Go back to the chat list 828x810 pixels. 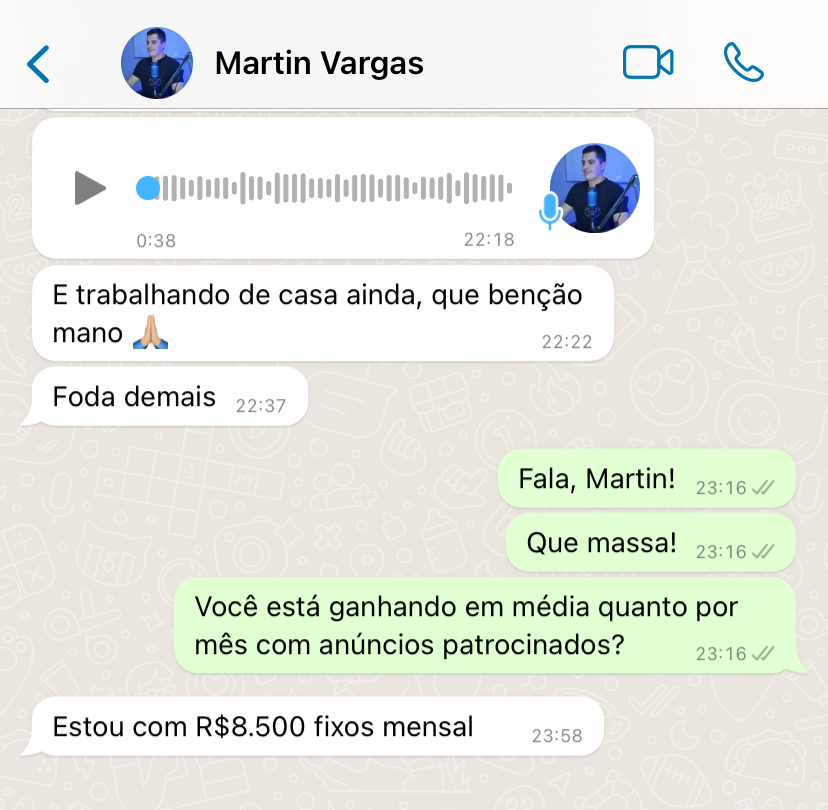[x=39, y=64]
